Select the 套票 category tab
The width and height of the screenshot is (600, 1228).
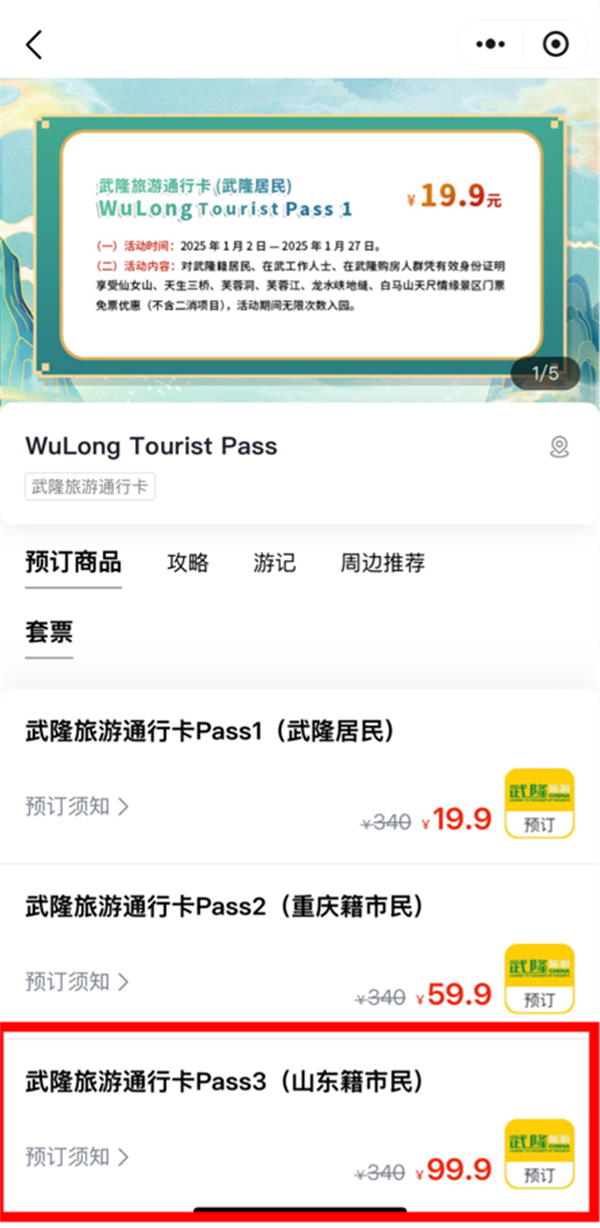point(49,632)
